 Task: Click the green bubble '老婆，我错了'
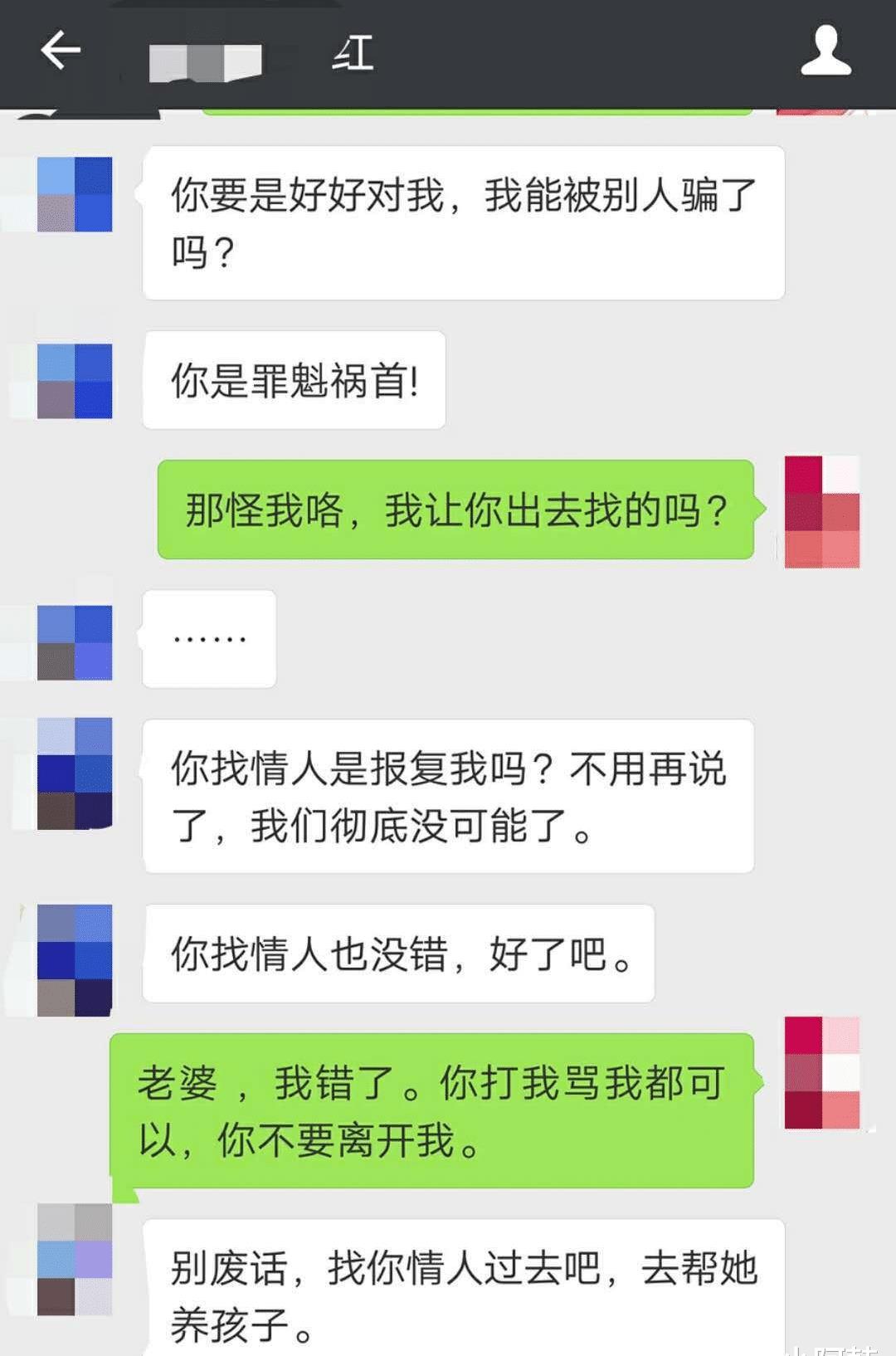[440, 1108]
